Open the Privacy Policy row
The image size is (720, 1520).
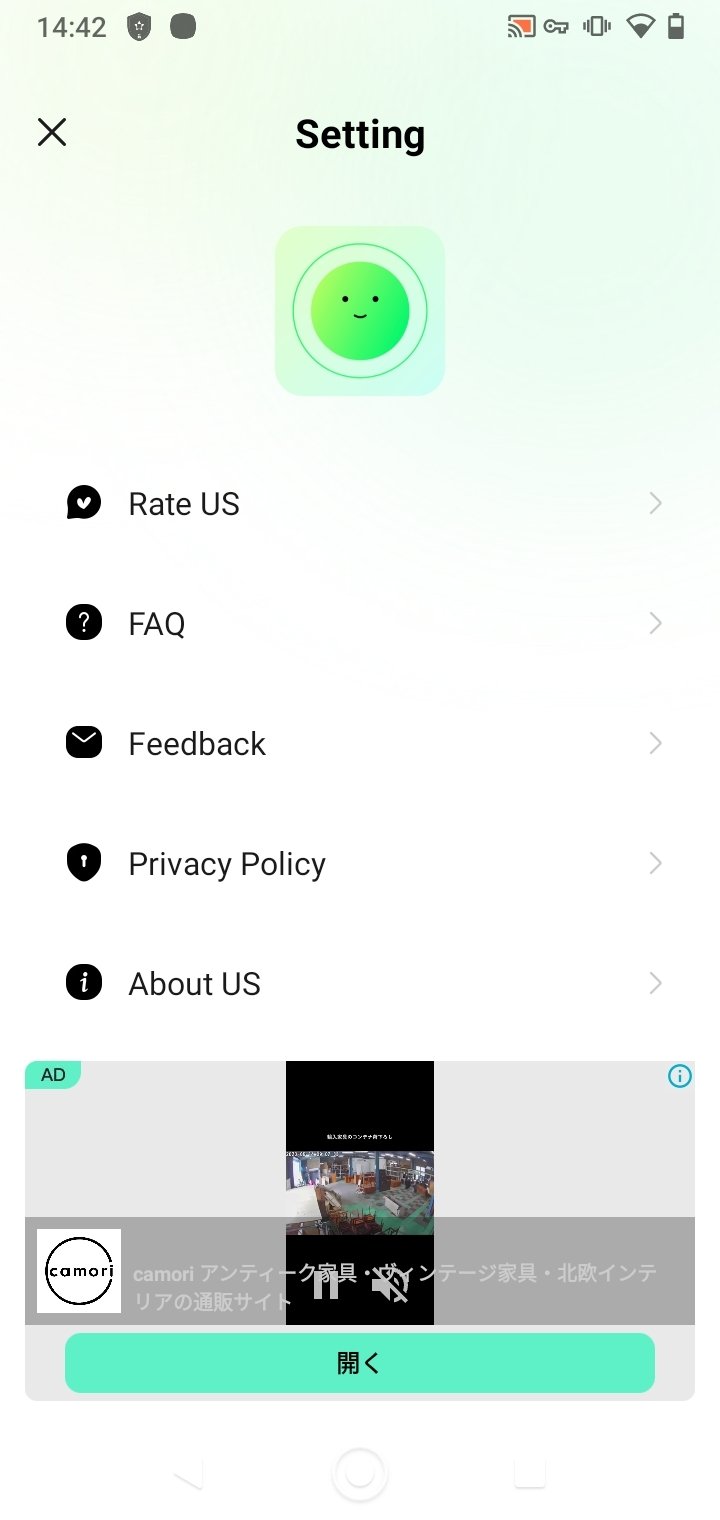click(360, 863)
